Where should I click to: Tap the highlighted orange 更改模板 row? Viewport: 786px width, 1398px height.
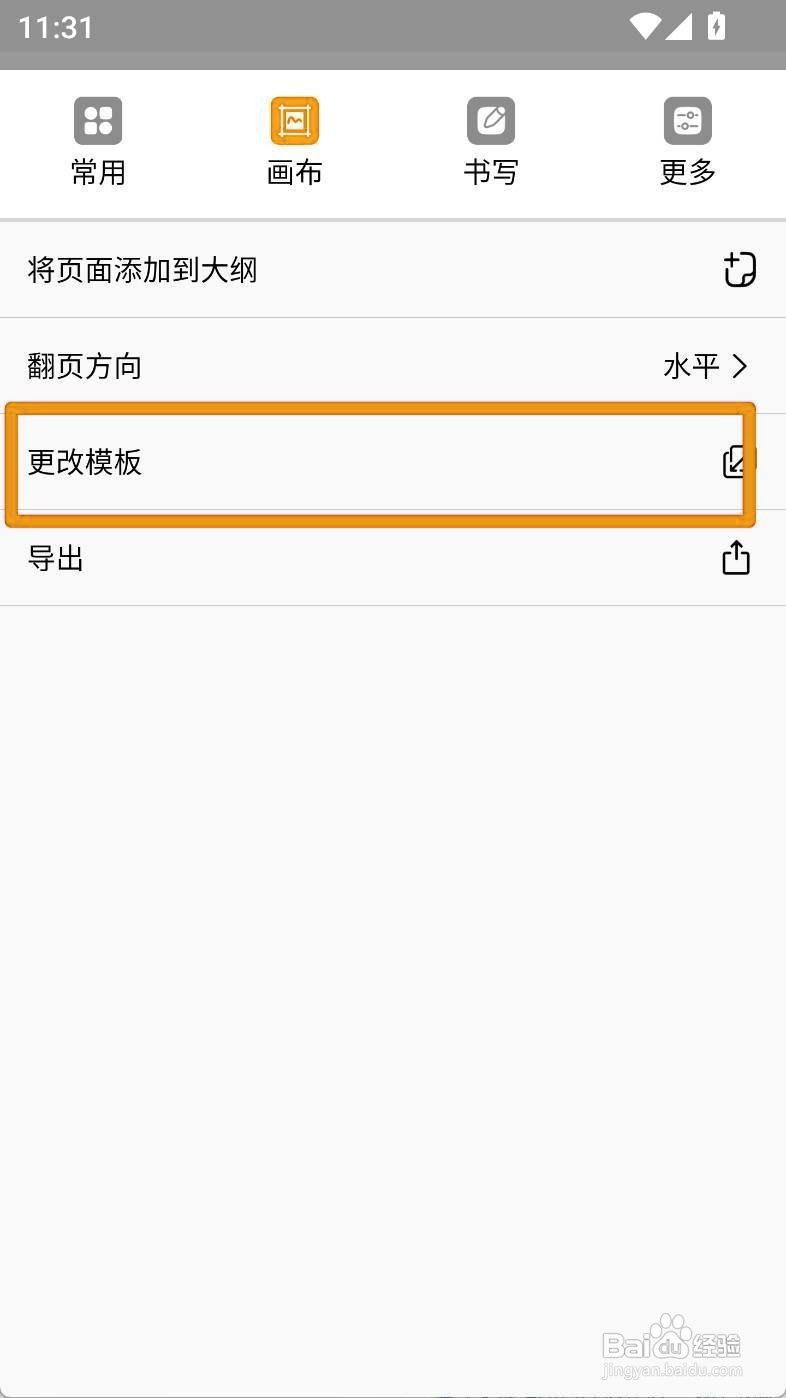click(x=383, y=463)
